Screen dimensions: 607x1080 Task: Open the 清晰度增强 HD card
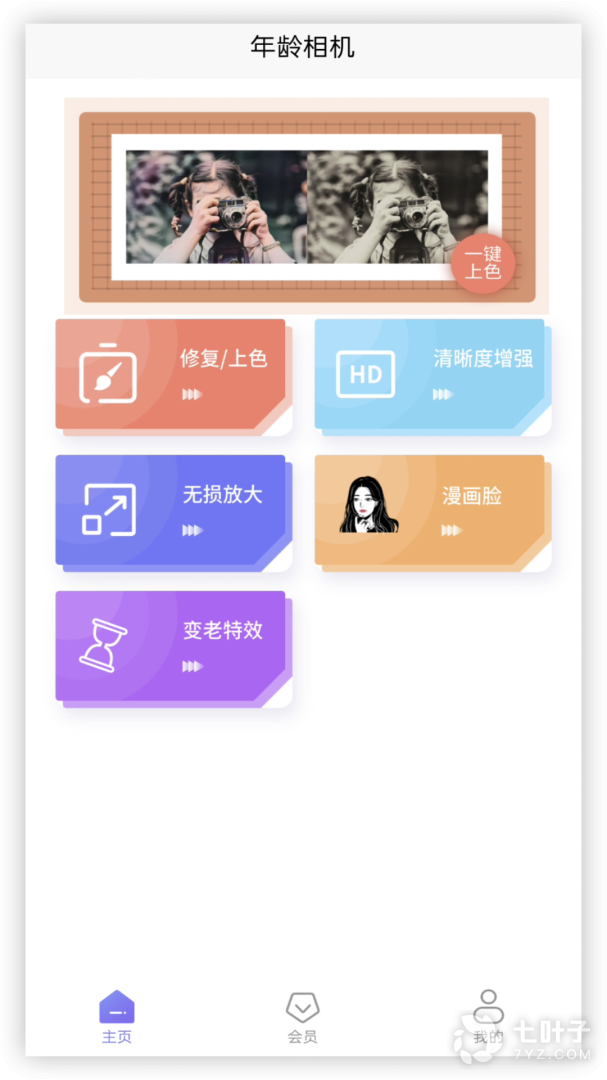(430, 374)
